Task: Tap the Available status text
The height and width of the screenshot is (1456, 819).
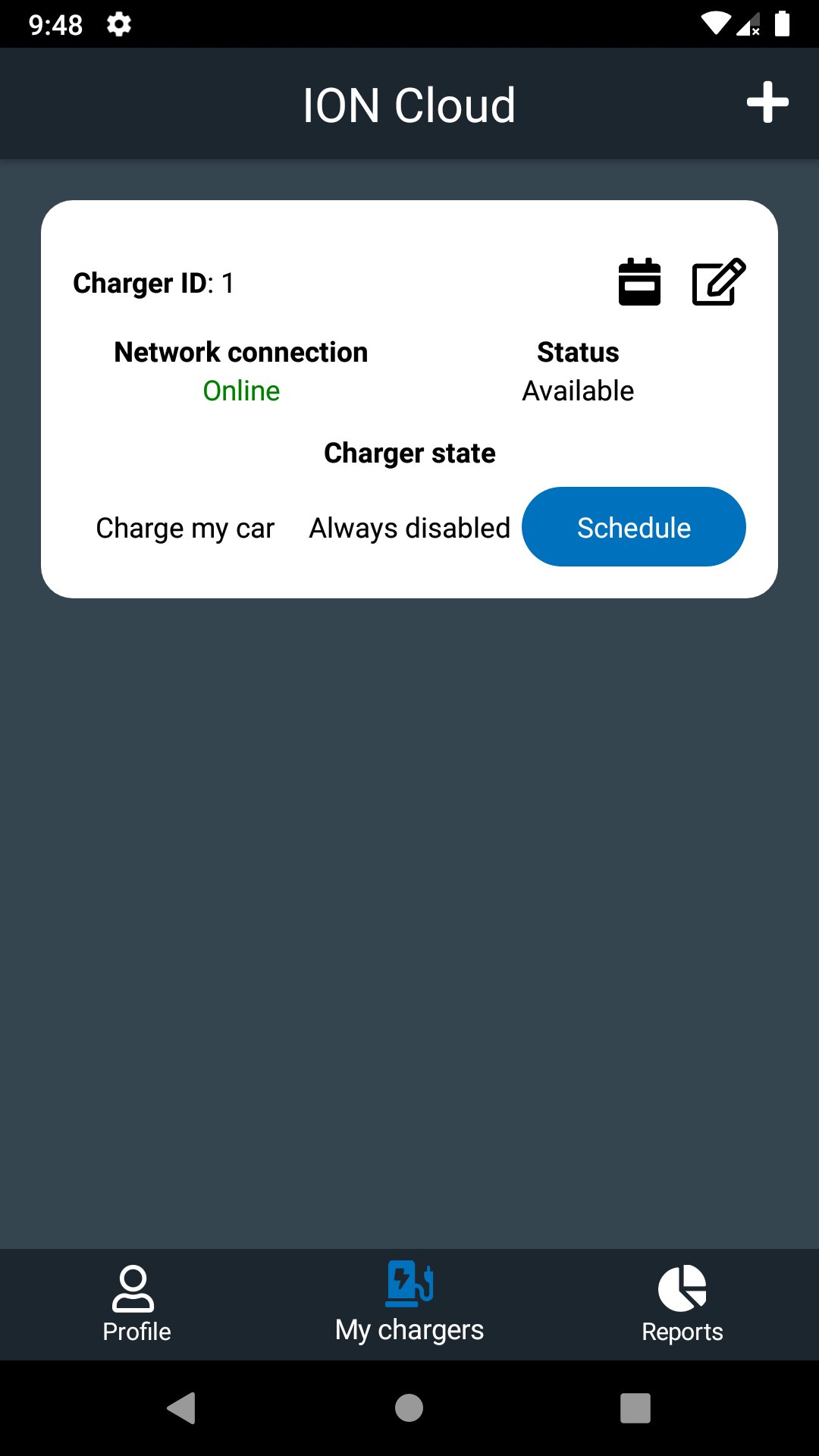Action: pyautogui.click(x=577, y=390)
